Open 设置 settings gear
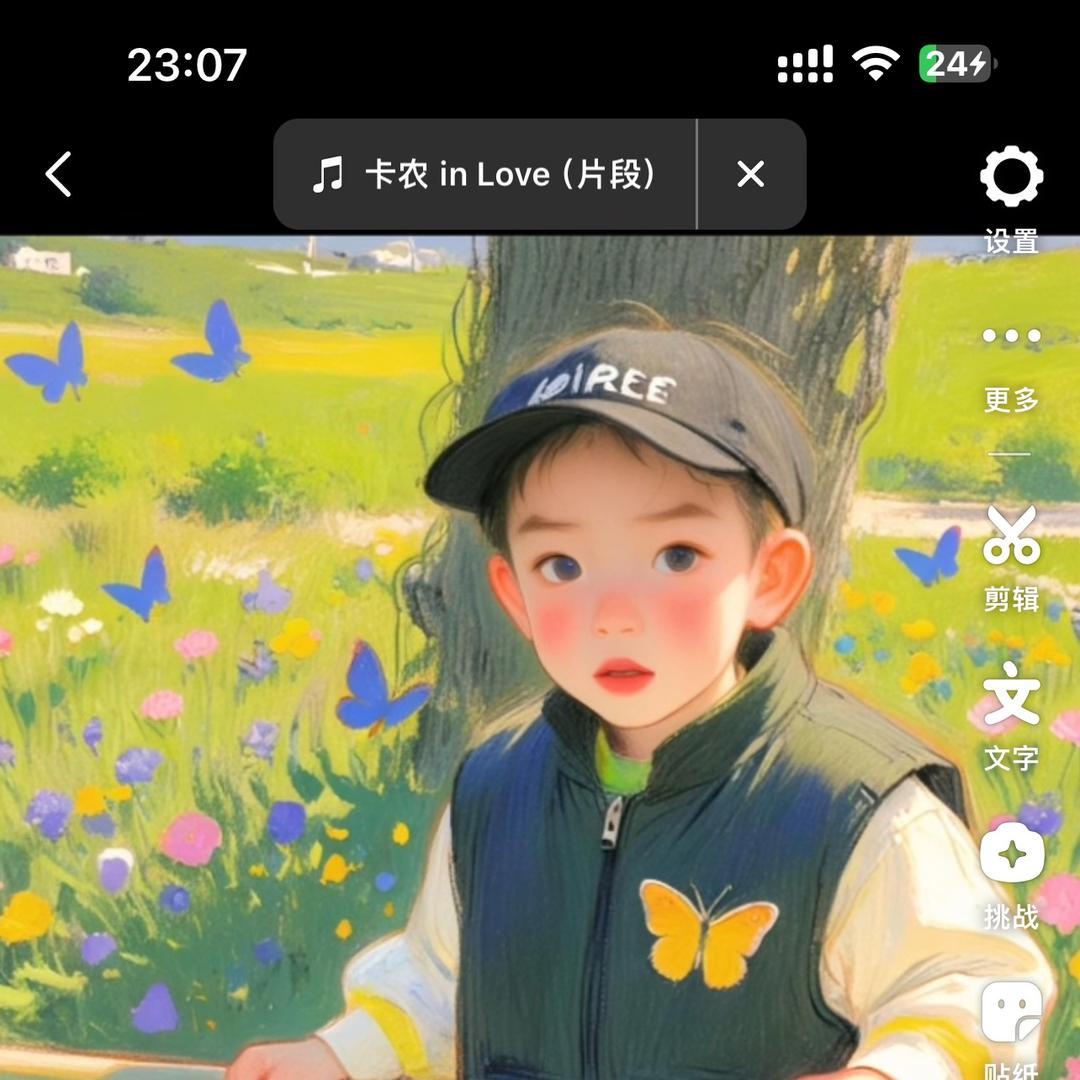The image size is (1080, 1080). click(x=1011, y=178)
